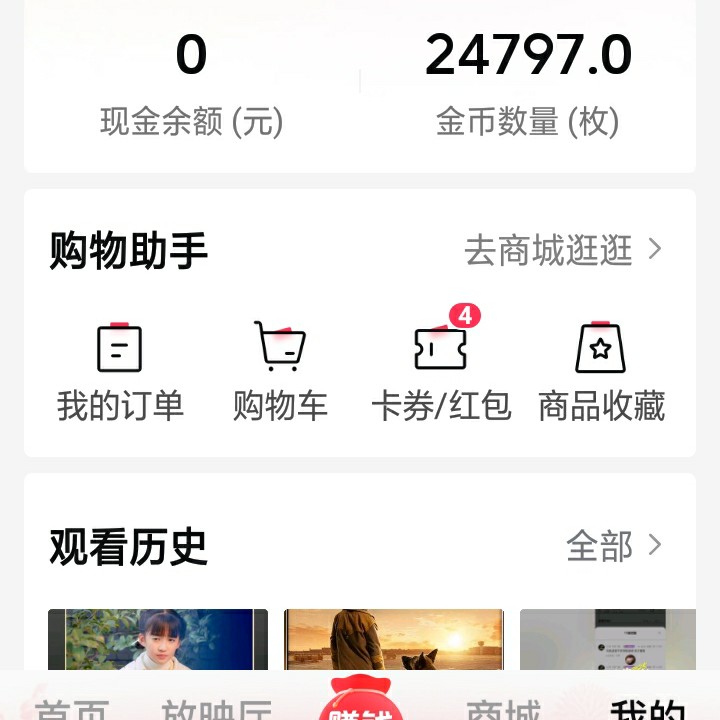View 全部 watch history
The height and width of the screenshot is (720, 720).
click(x=613, y=546)
